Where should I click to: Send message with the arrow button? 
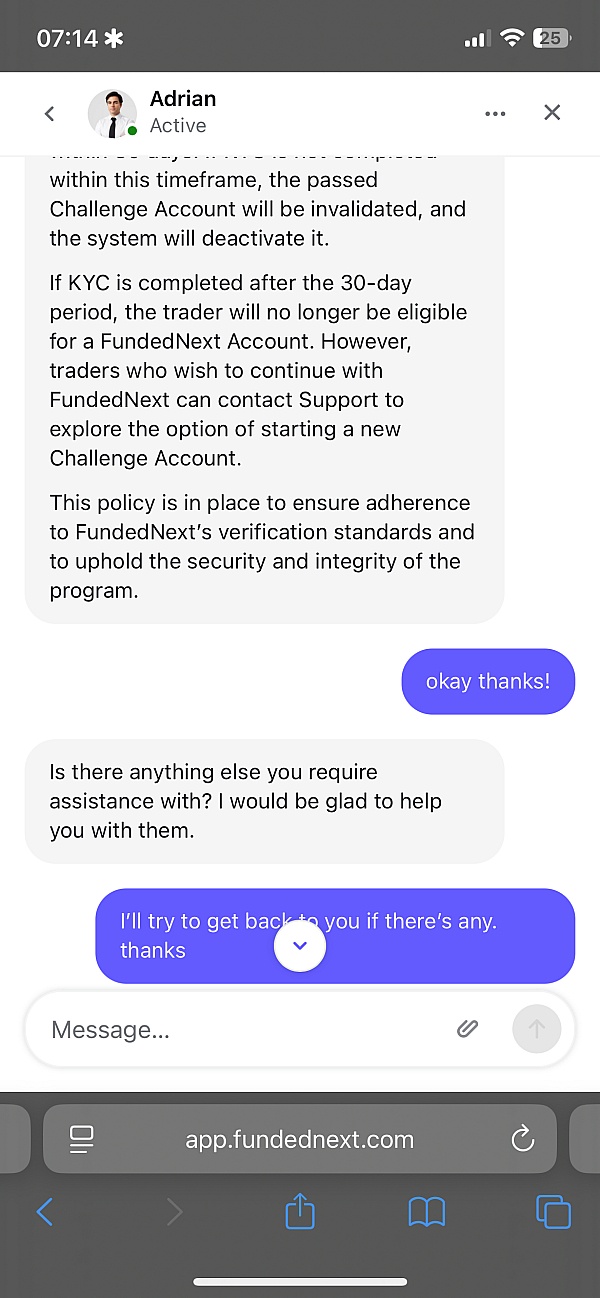pyautogui.click(x=536, y=1028)
